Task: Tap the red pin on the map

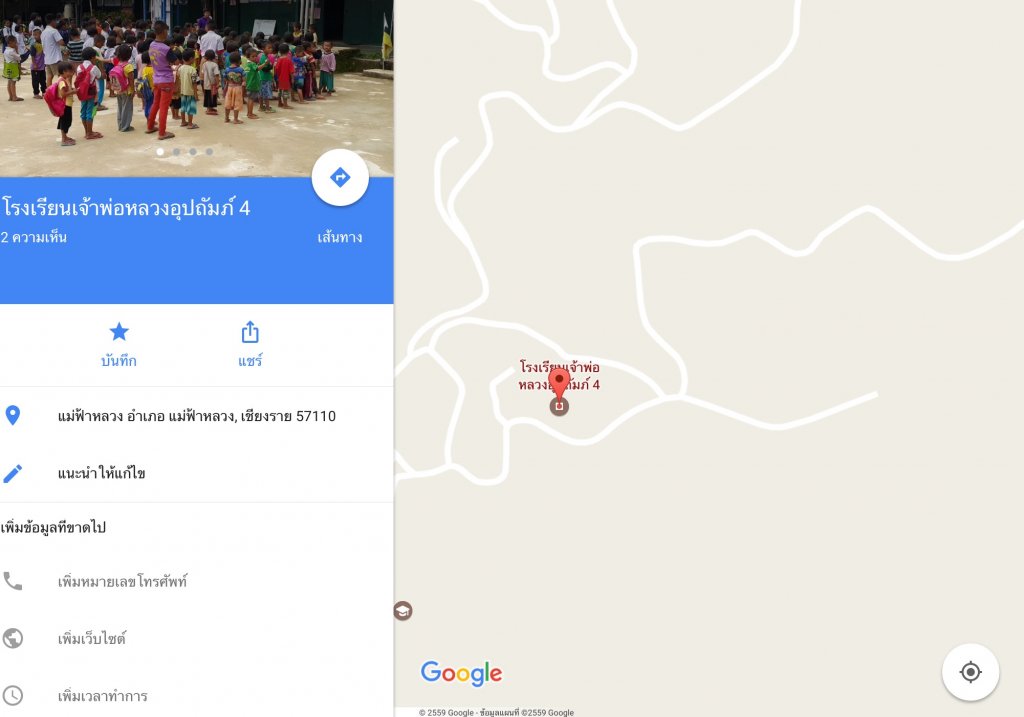Action: (559, 384)
